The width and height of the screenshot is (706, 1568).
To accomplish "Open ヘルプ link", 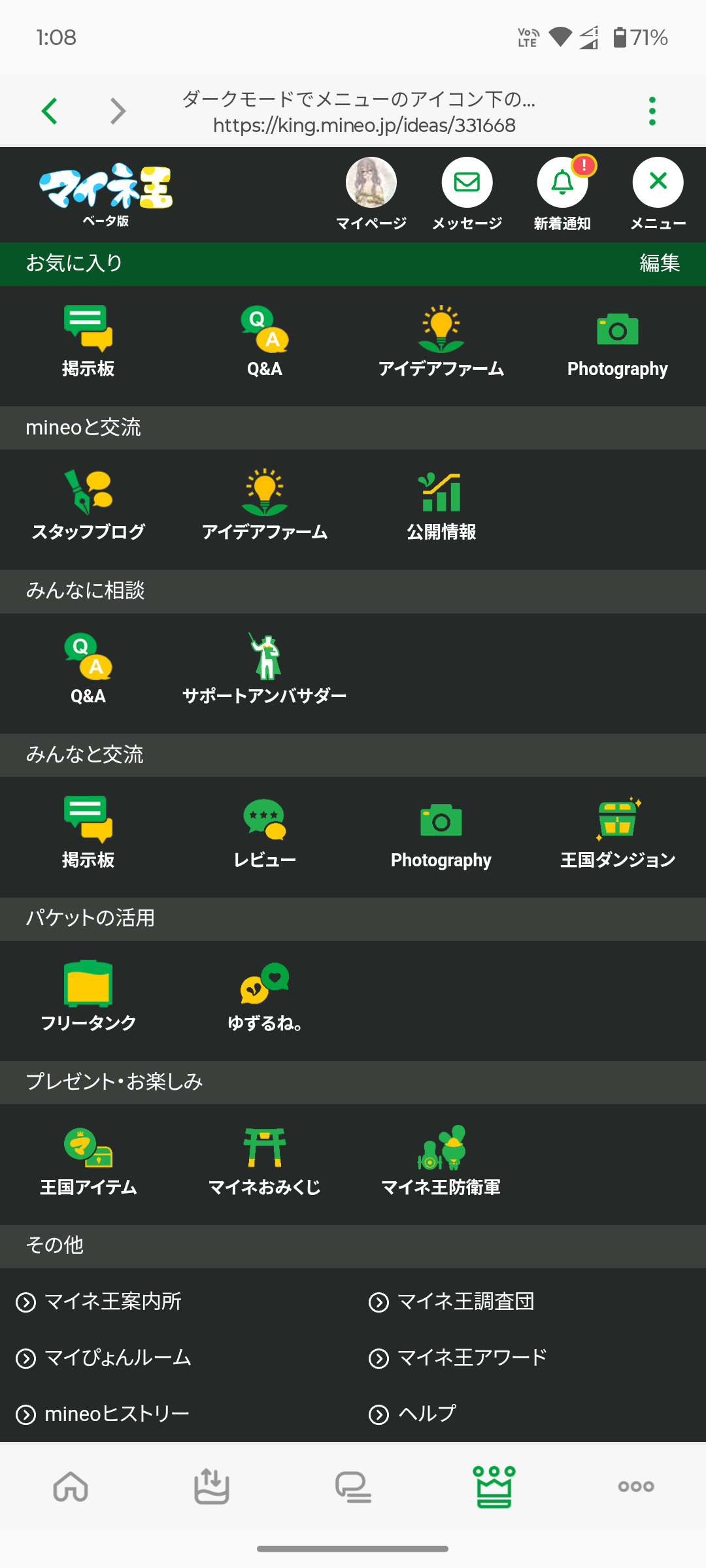I will 426,1414.
